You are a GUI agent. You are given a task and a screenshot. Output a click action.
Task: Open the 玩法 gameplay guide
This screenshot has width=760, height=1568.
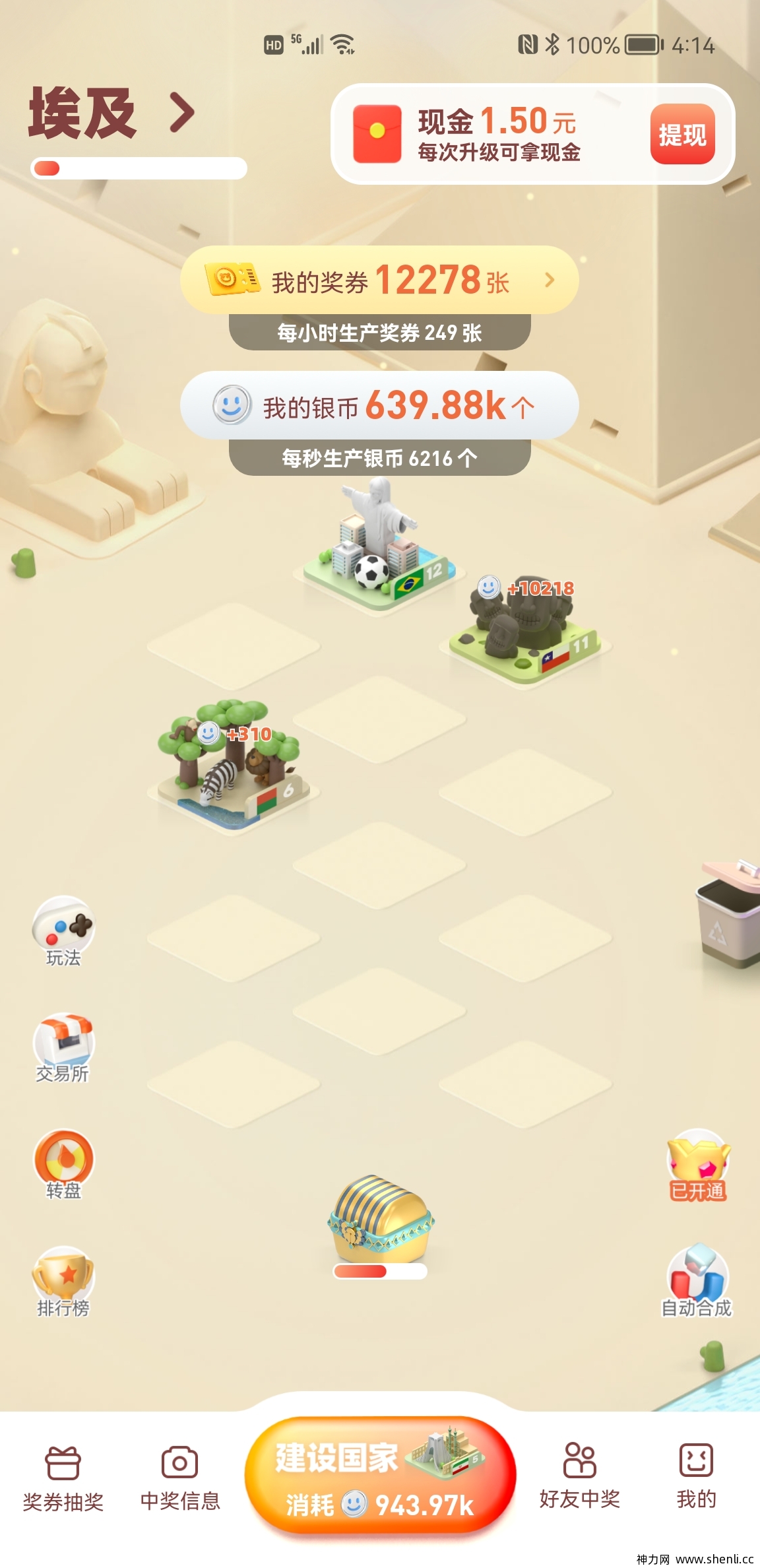(63, 929)
